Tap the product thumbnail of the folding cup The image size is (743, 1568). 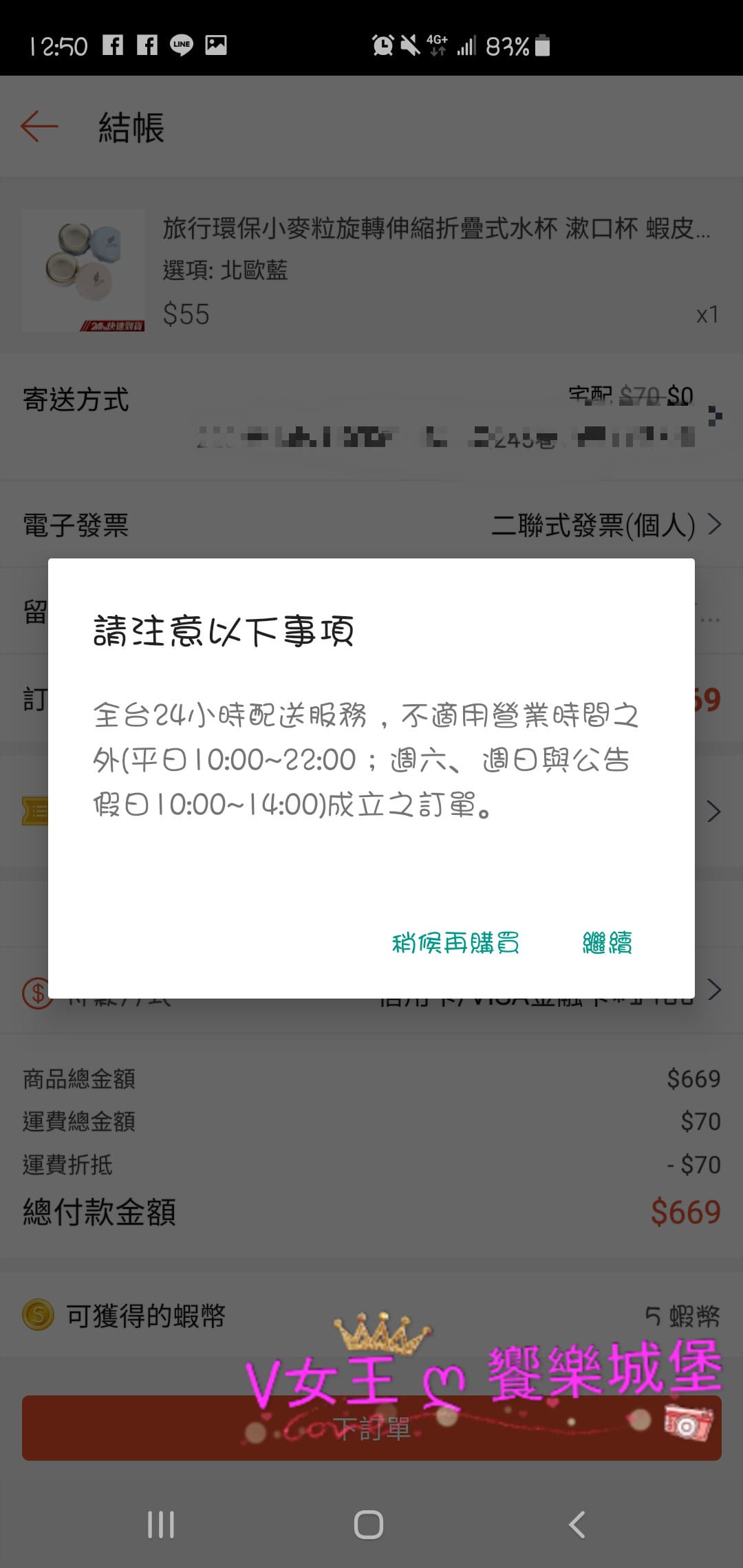(x=83, y=270)
